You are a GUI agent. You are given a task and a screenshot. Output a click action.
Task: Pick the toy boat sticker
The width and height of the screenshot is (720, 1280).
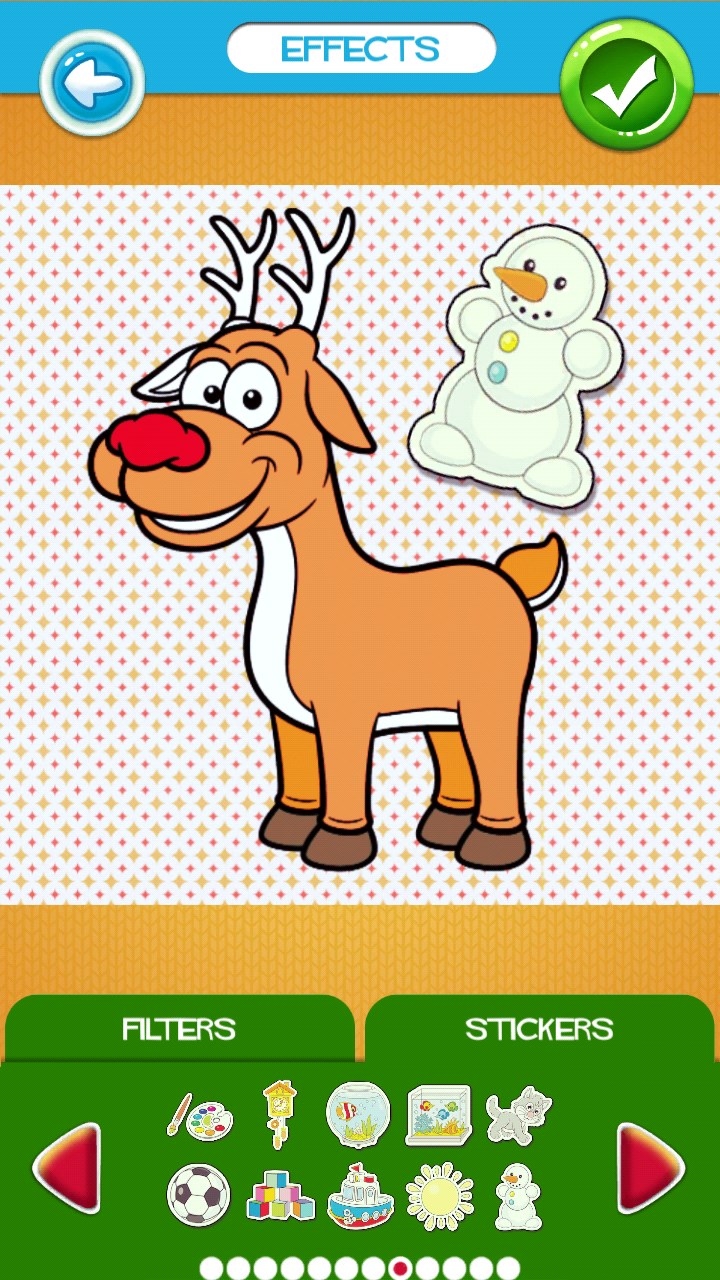(x=360, y=1196)
